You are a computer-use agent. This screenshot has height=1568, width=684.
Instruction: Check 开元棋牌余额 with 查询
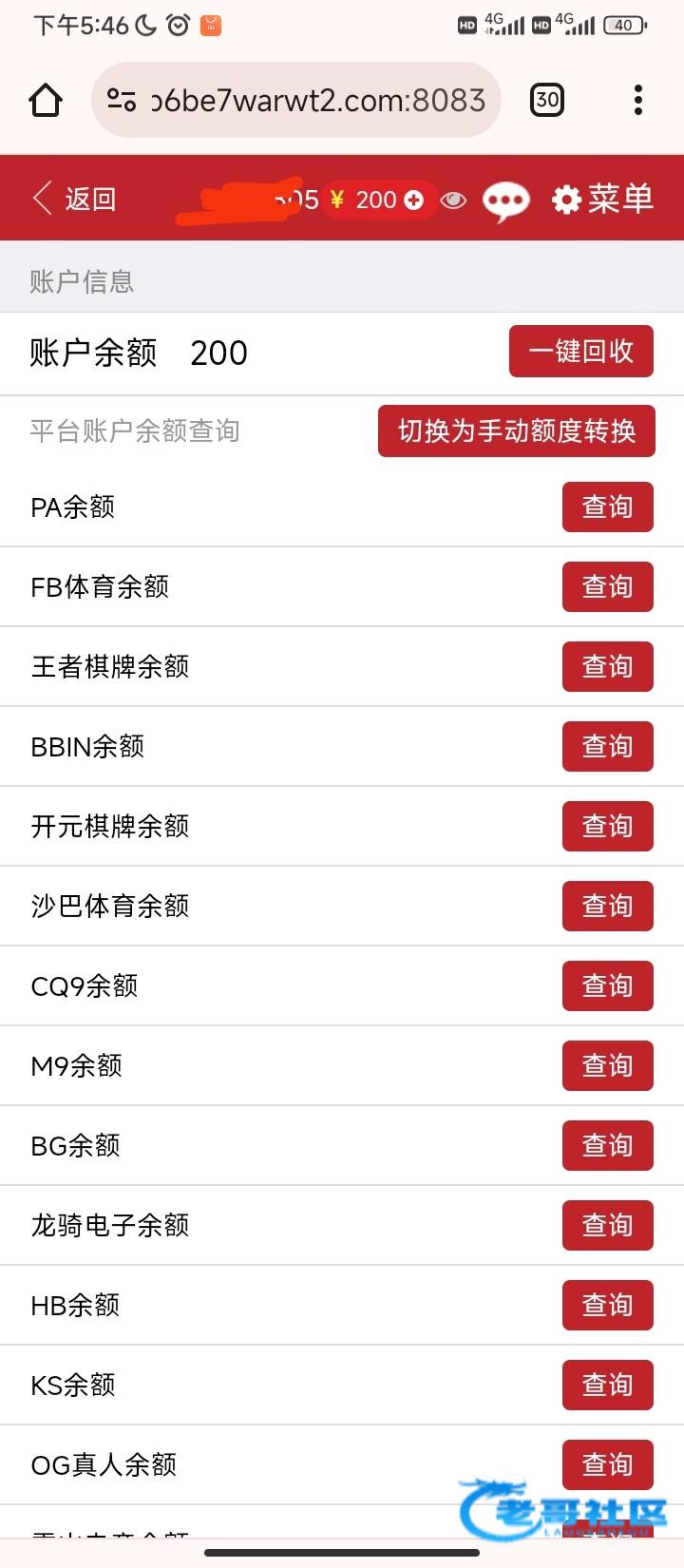pyautogui.click(x=607, y=826)
